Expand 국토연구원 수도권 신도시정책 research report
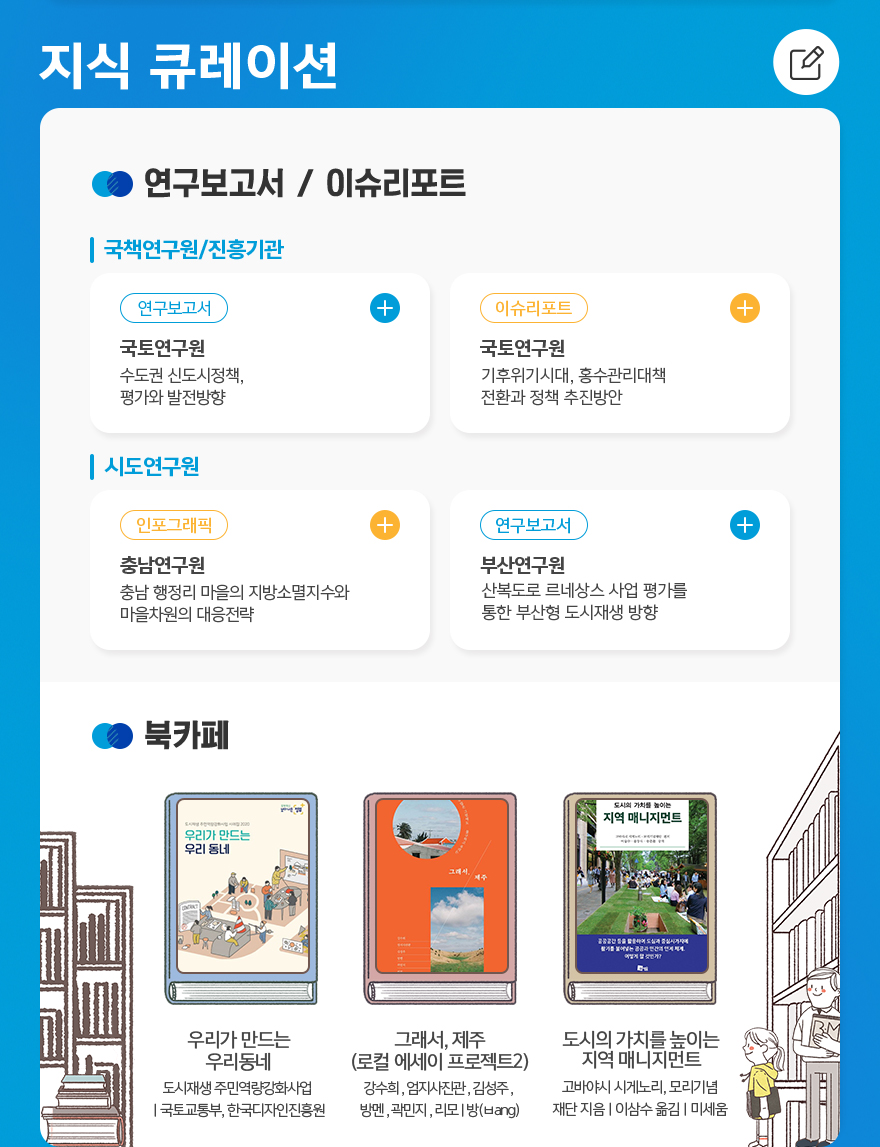The width and height of the screenshot is (880, 1147). coord(385,308)
